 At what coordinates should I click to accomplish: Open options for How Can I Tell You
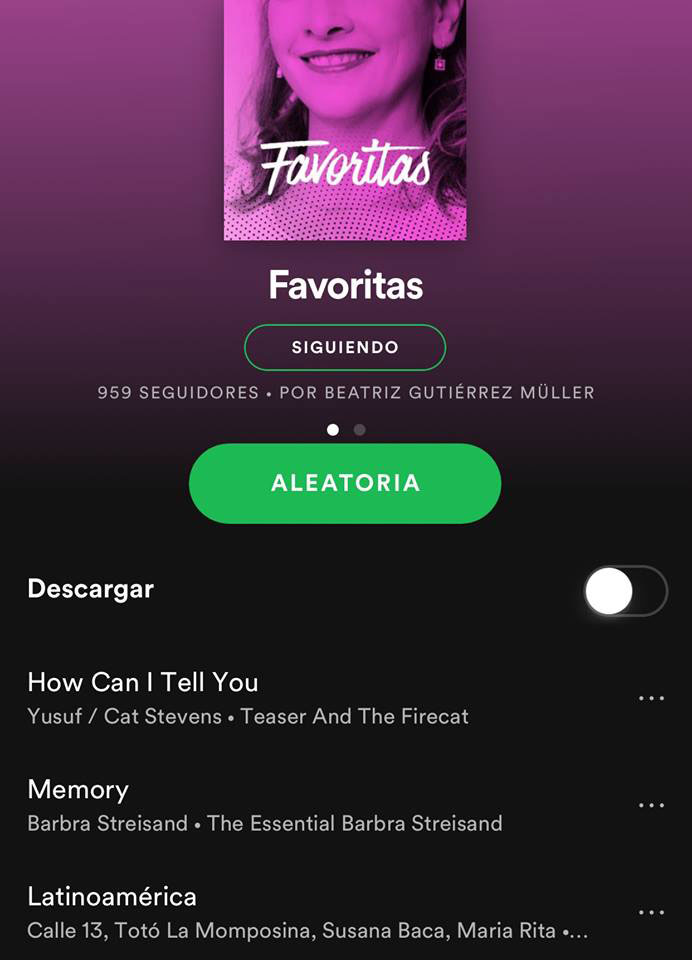pos(651,698)
